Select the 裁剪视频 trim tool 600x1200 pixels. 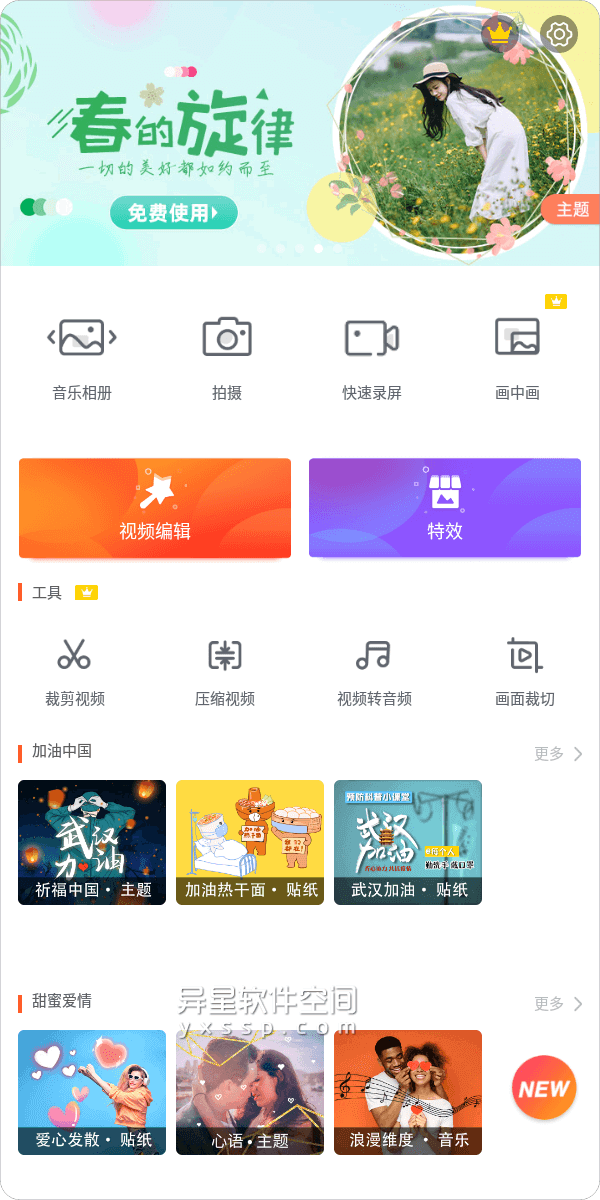coord(75,670)
